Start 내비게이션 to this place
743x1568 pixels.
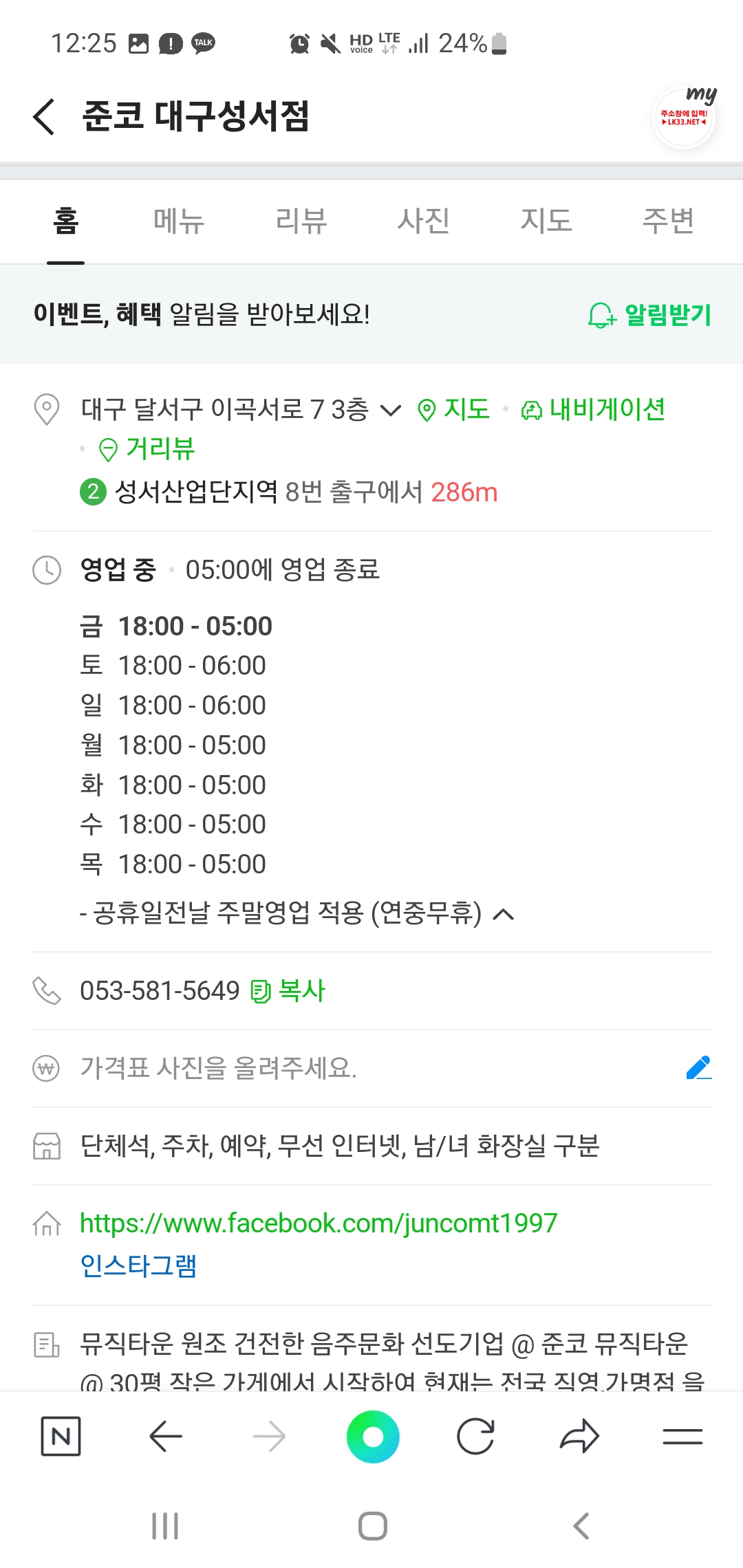[x=593, y=410]
